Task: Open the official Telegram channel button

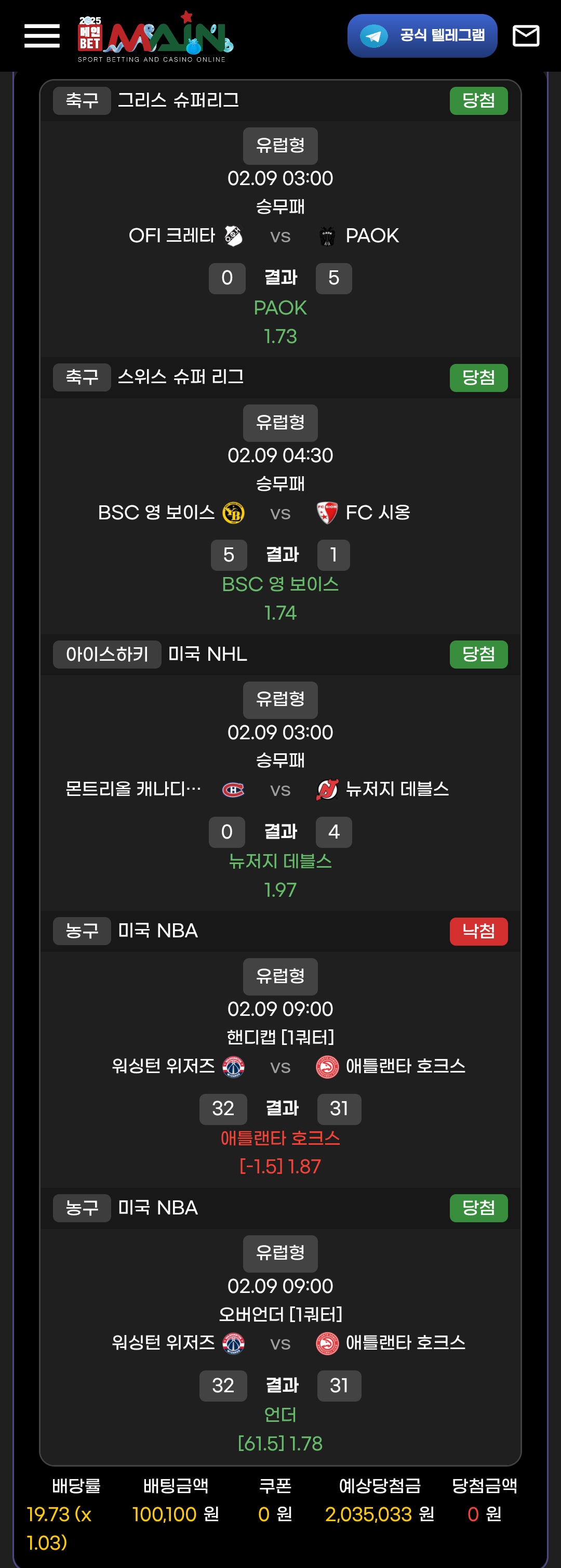Action: click(x=422, y=36)
